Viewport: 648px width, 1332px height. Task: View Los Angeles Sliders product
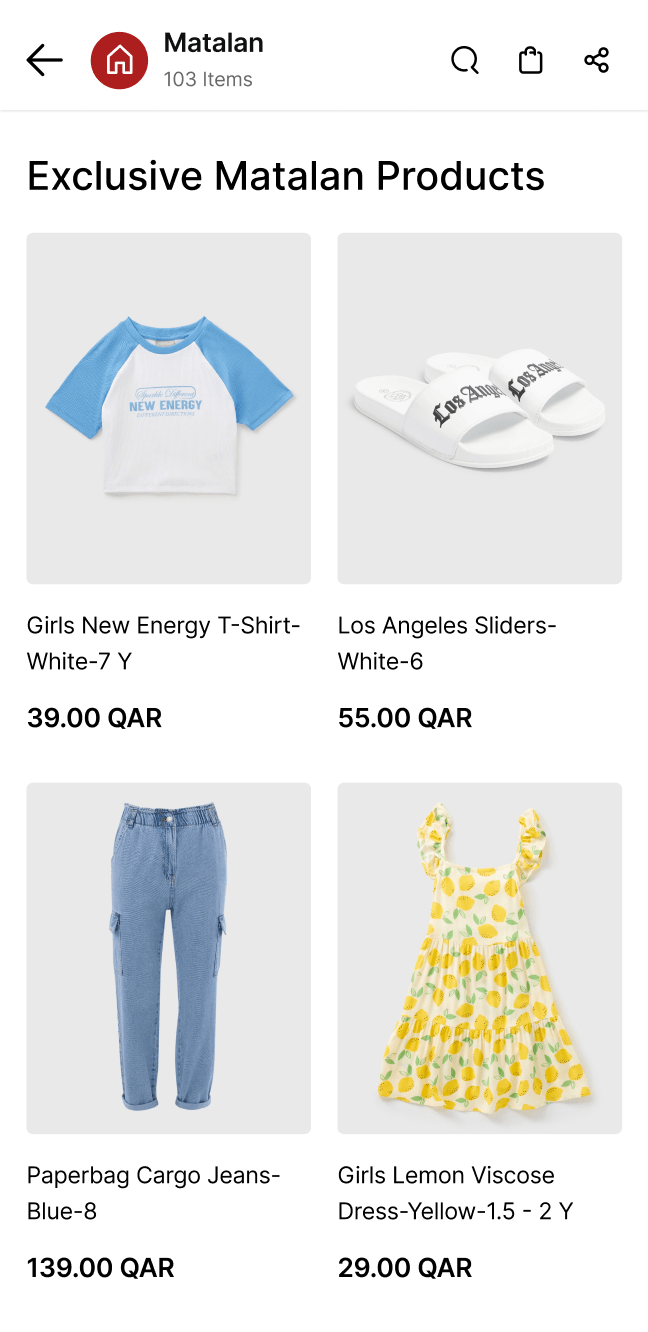pos(480,408)
